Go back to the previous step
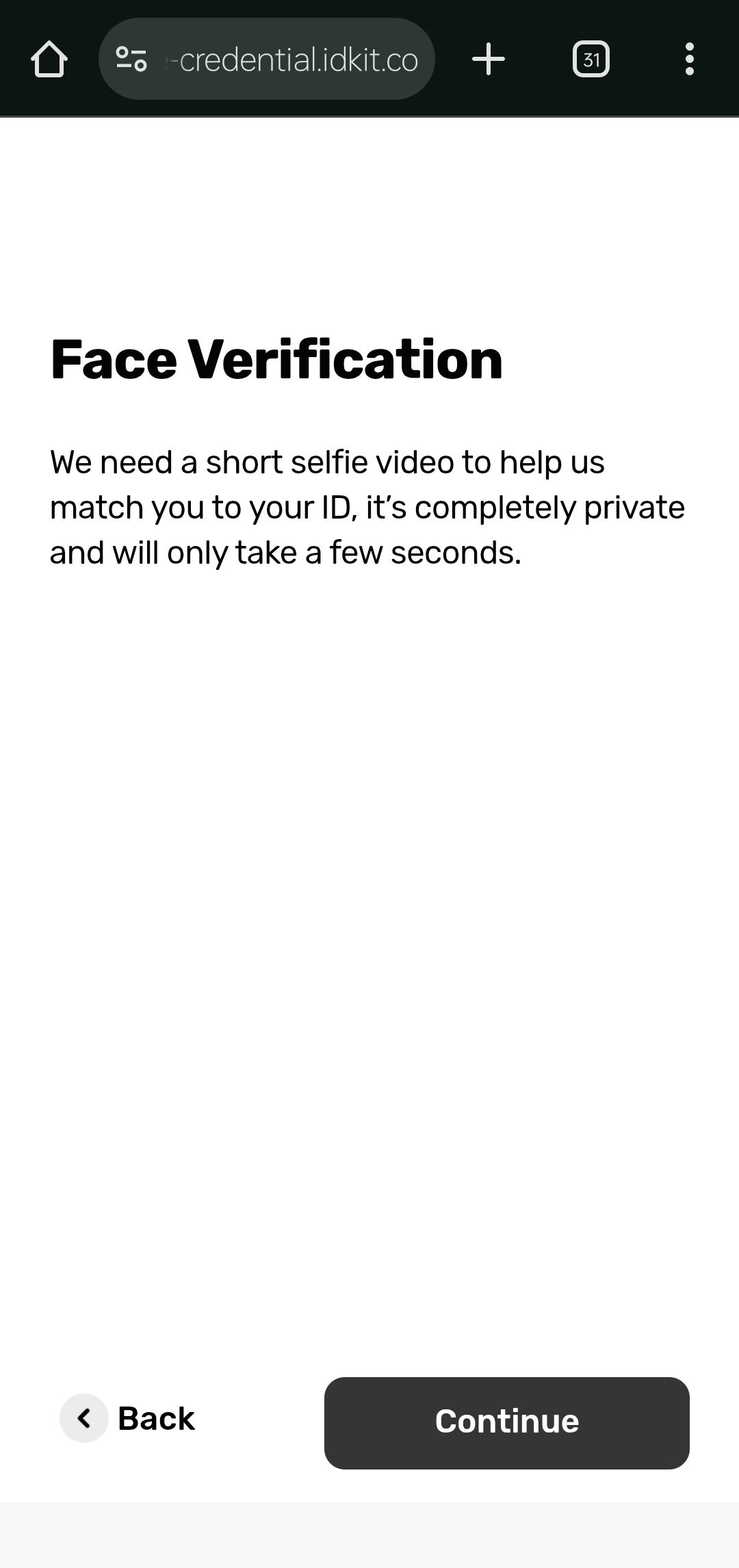The height and width of the screenshot is (1568, 739). click(x=129, y=1418)
